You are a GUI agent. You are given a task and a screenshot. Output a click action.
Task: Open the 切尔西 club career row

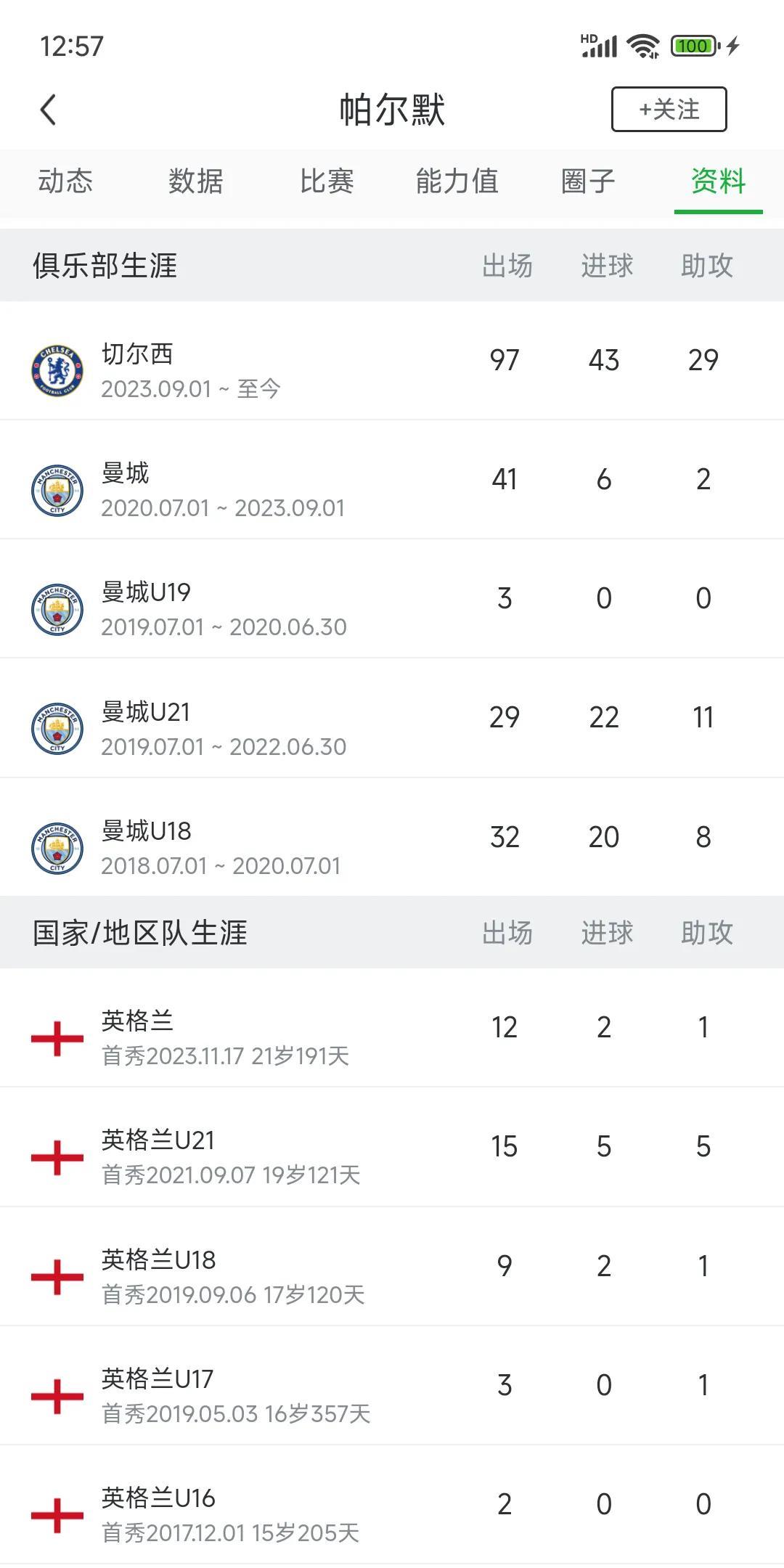tap(392, 360)
